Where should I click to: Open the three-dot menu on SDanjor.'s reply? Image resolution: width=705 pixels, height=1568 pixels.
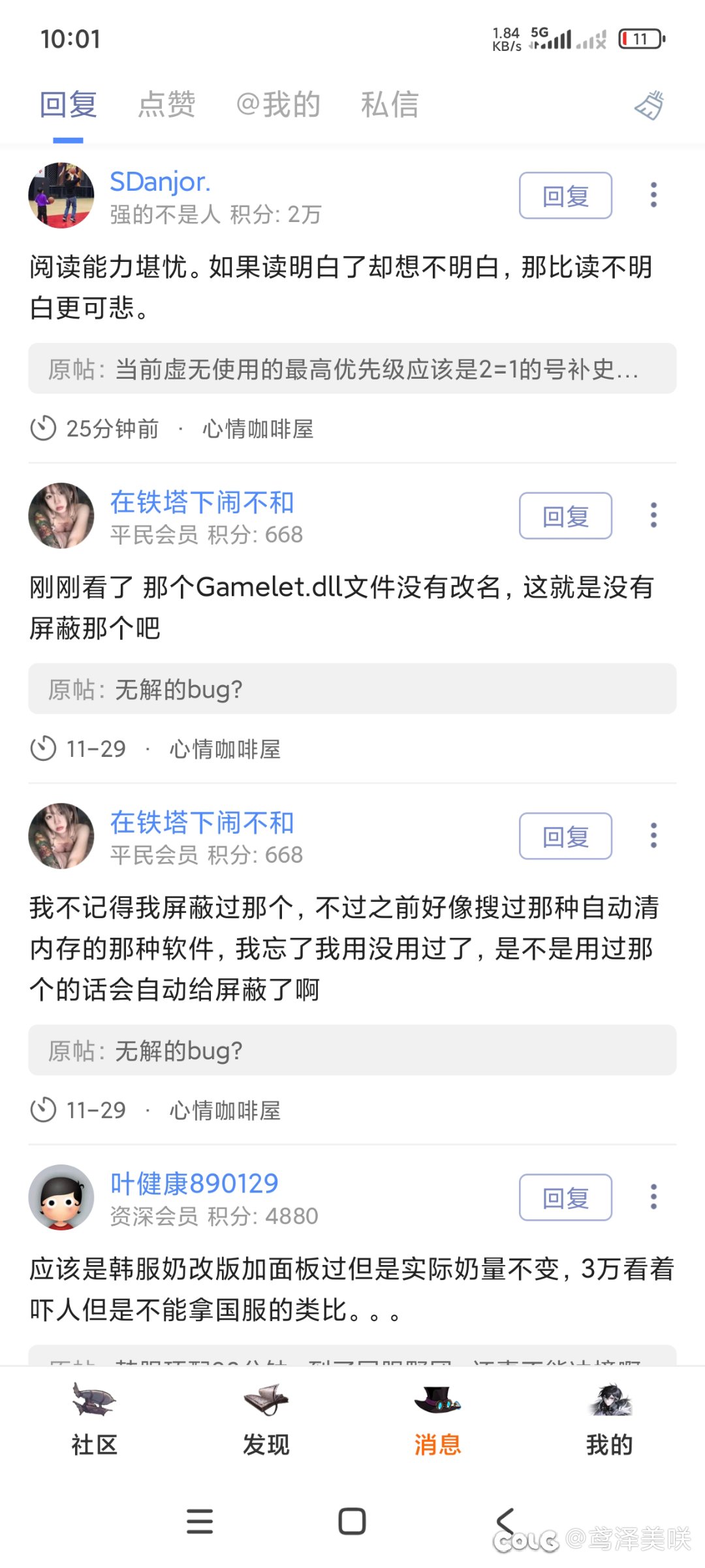[653, 195]
